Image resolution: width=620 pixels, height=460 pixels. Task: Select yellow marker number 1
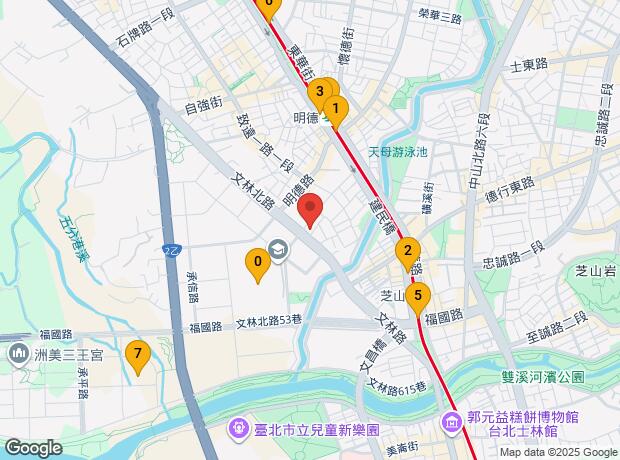(x=336, y=109)
